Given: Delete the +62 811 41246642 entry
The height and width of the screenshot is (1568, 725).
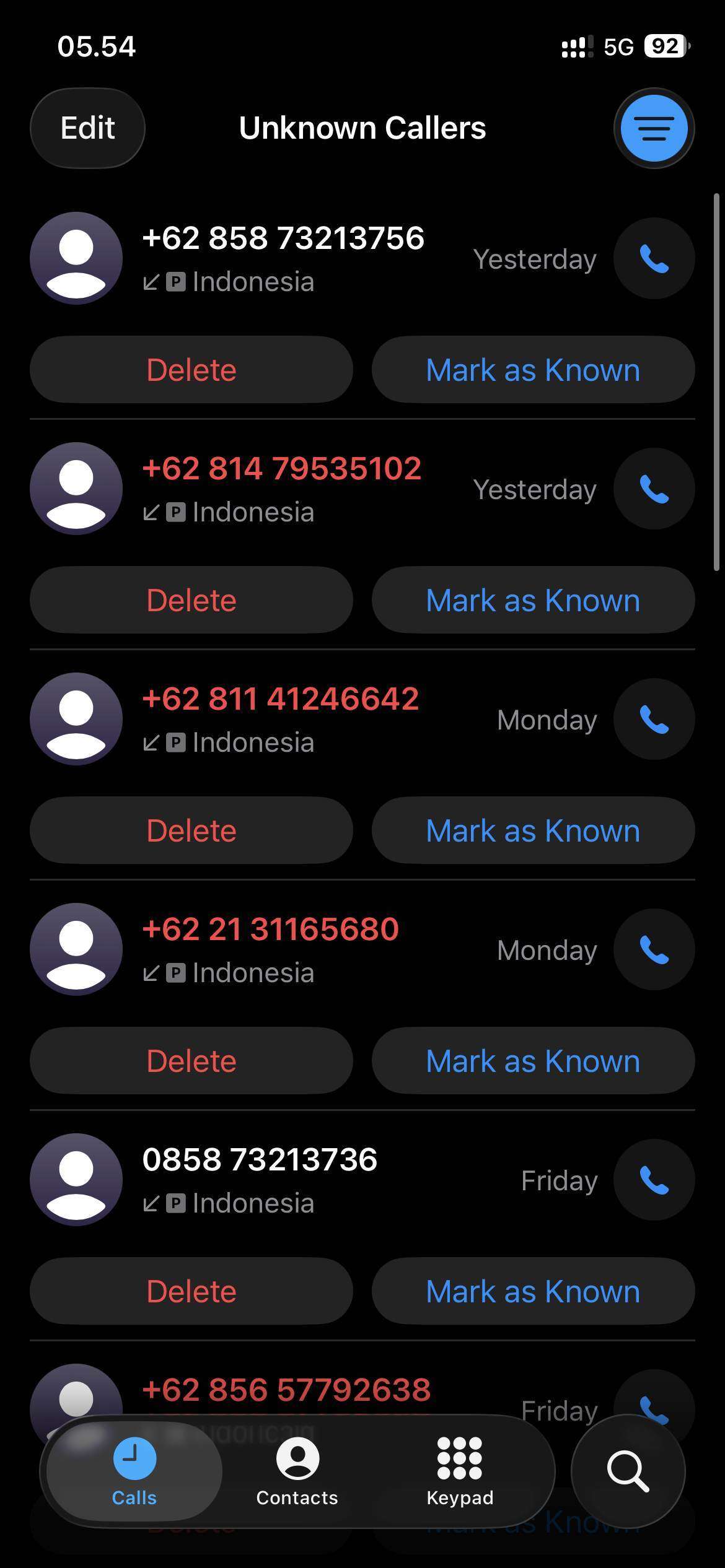Looking at the screenshot, I should [x=191, y=831].
